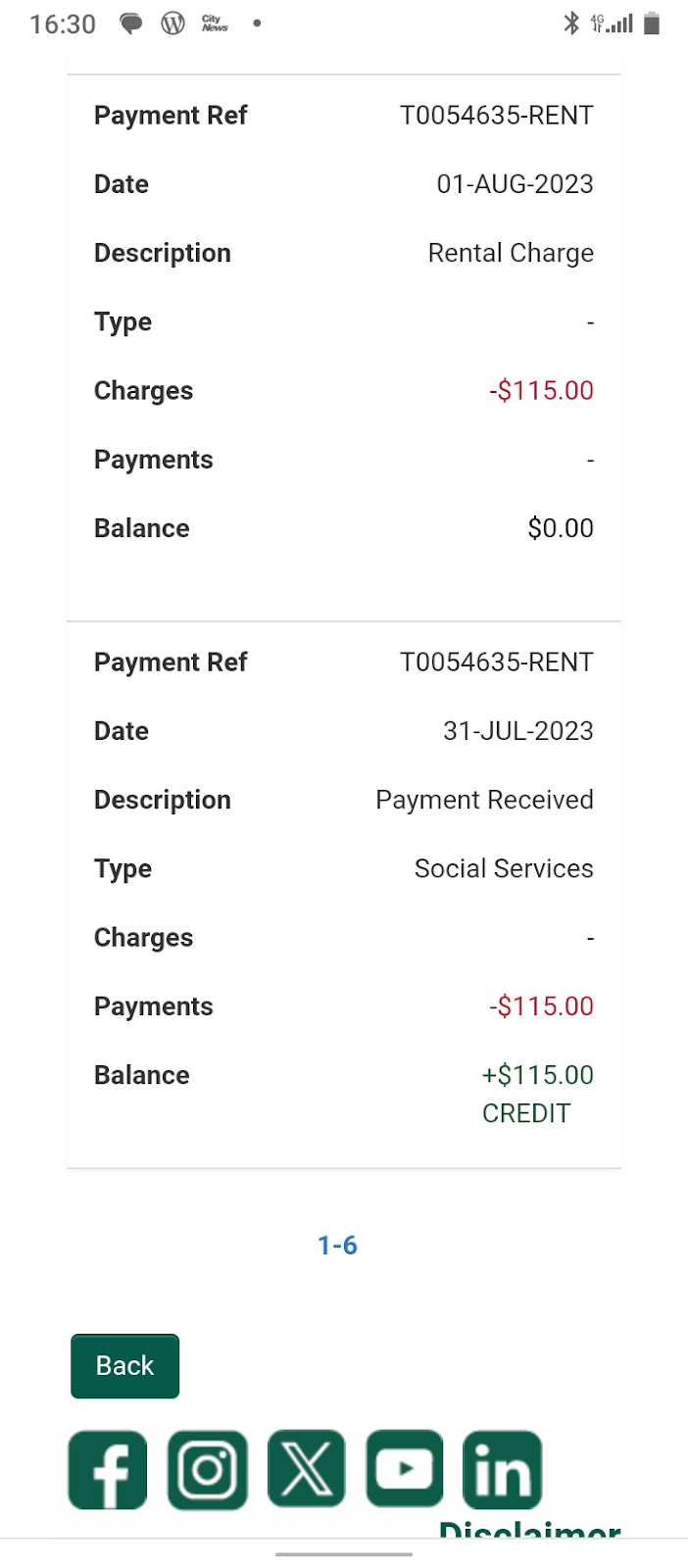Open the Facebook page
This screenshot has width=688, height=1568.
(108, 1470)
